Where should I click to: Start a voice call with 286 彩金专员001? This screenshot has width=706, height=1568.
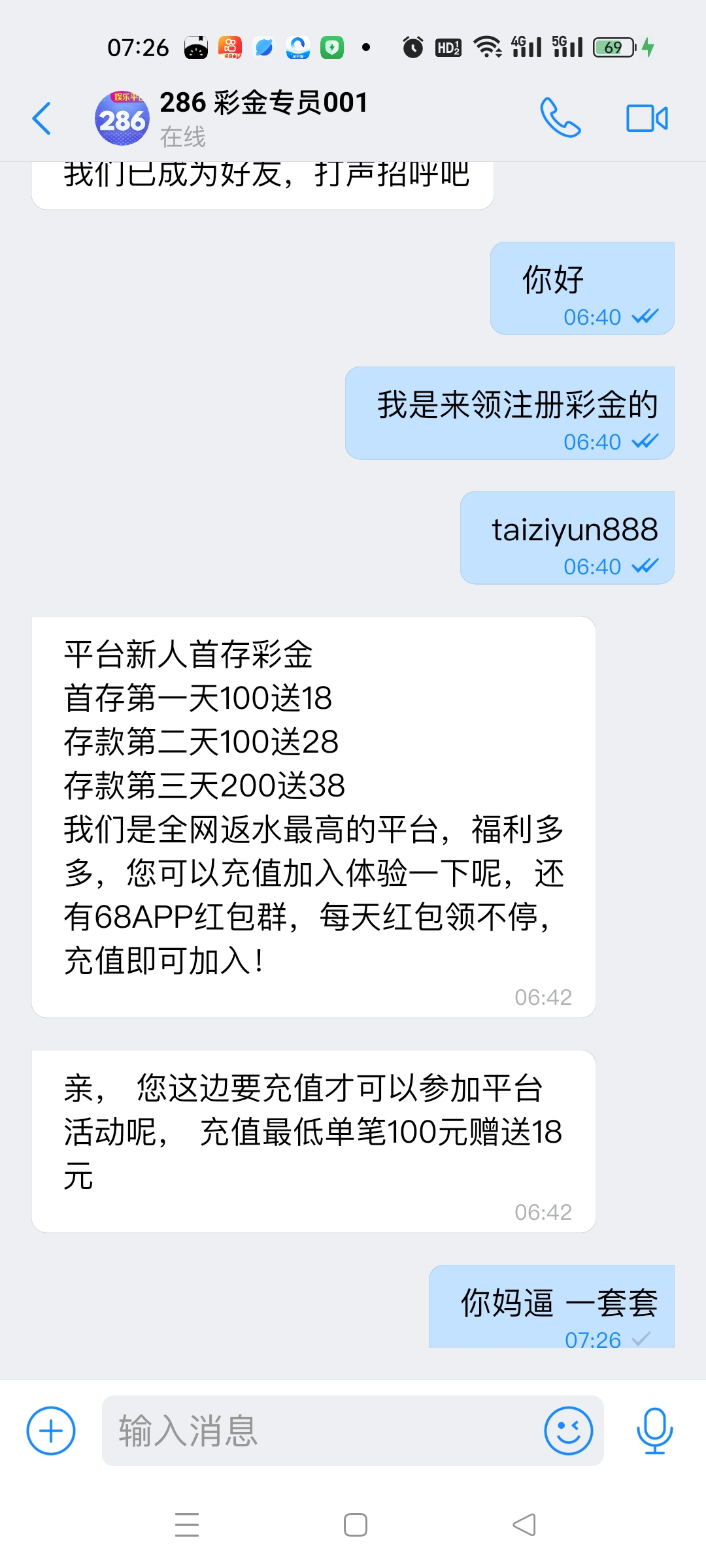click(x=560, y=118)
